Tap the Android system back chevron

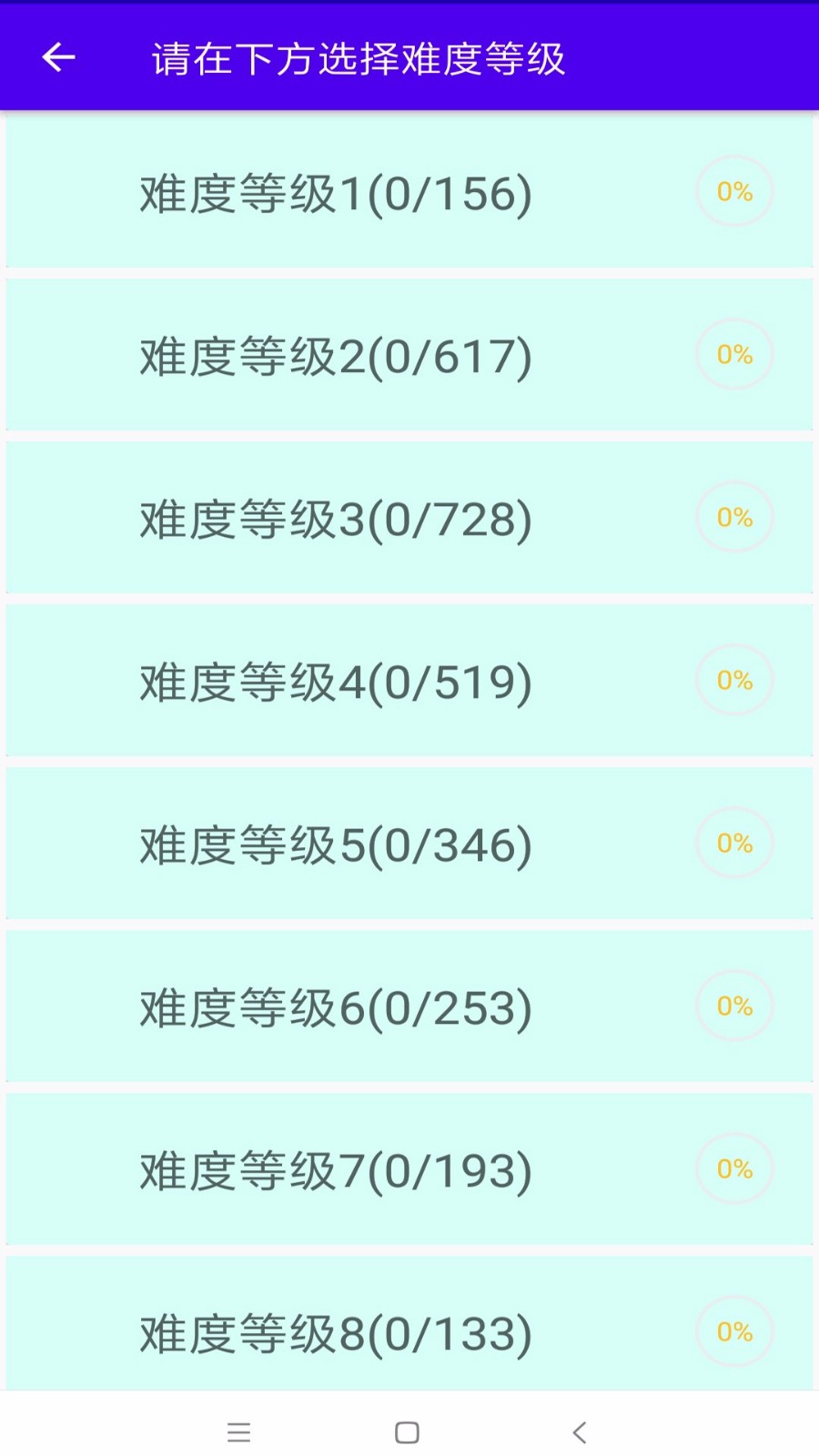580,1431
